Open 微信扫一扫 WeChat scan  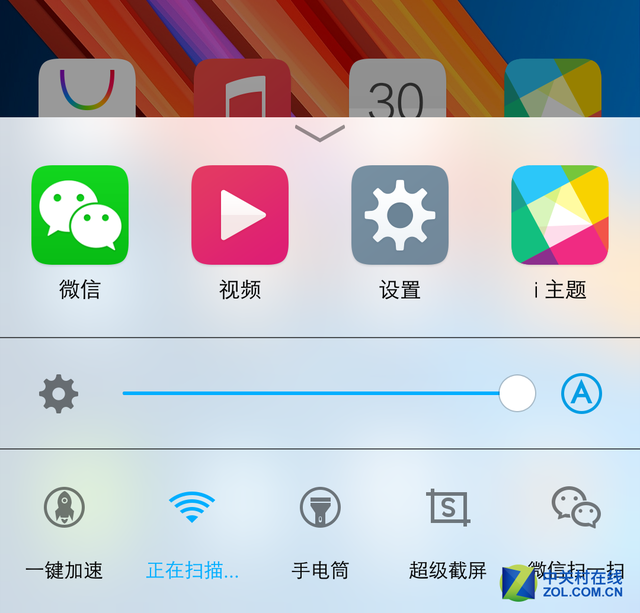[x=576, y=508]
